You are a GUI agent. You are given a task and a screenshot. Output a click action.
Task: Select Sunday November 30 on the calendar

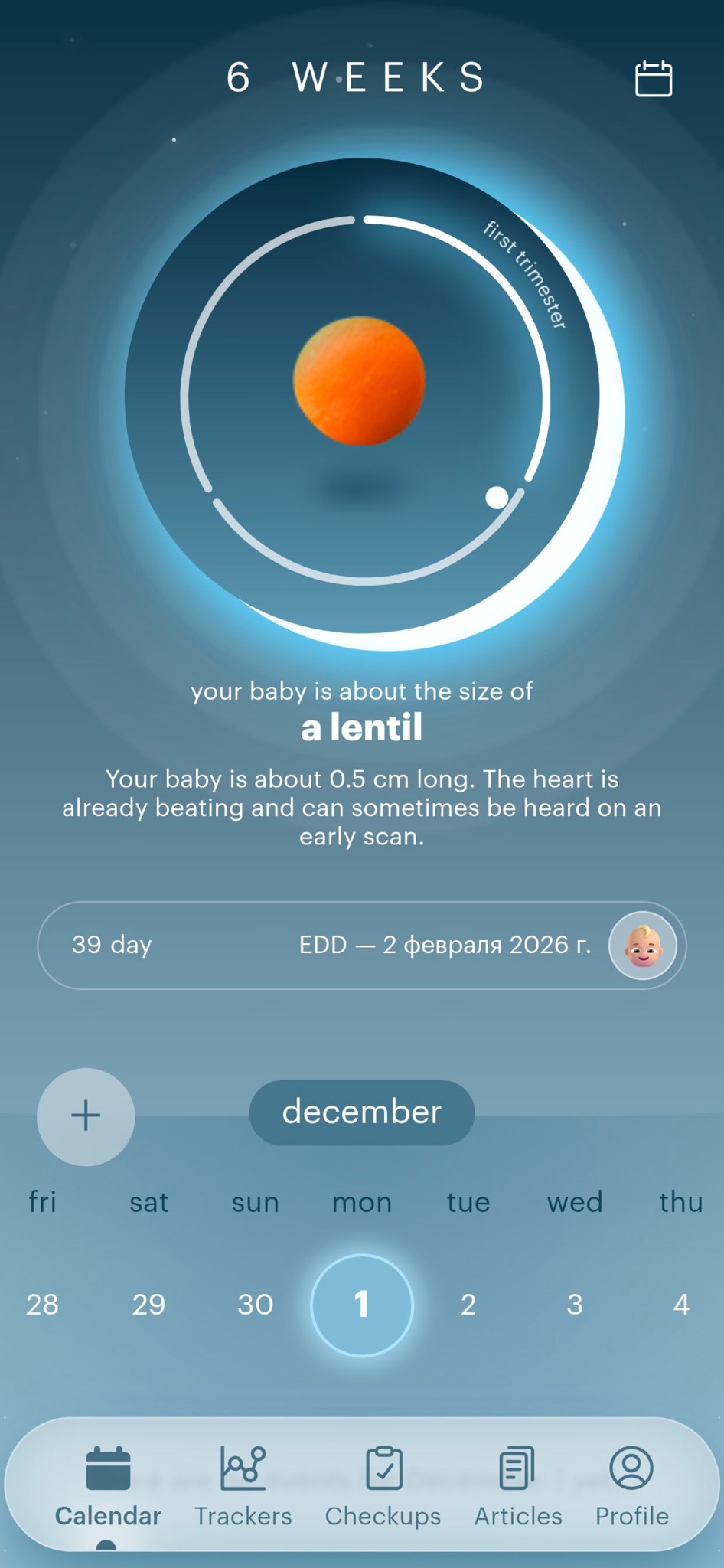click(255, 1305)
